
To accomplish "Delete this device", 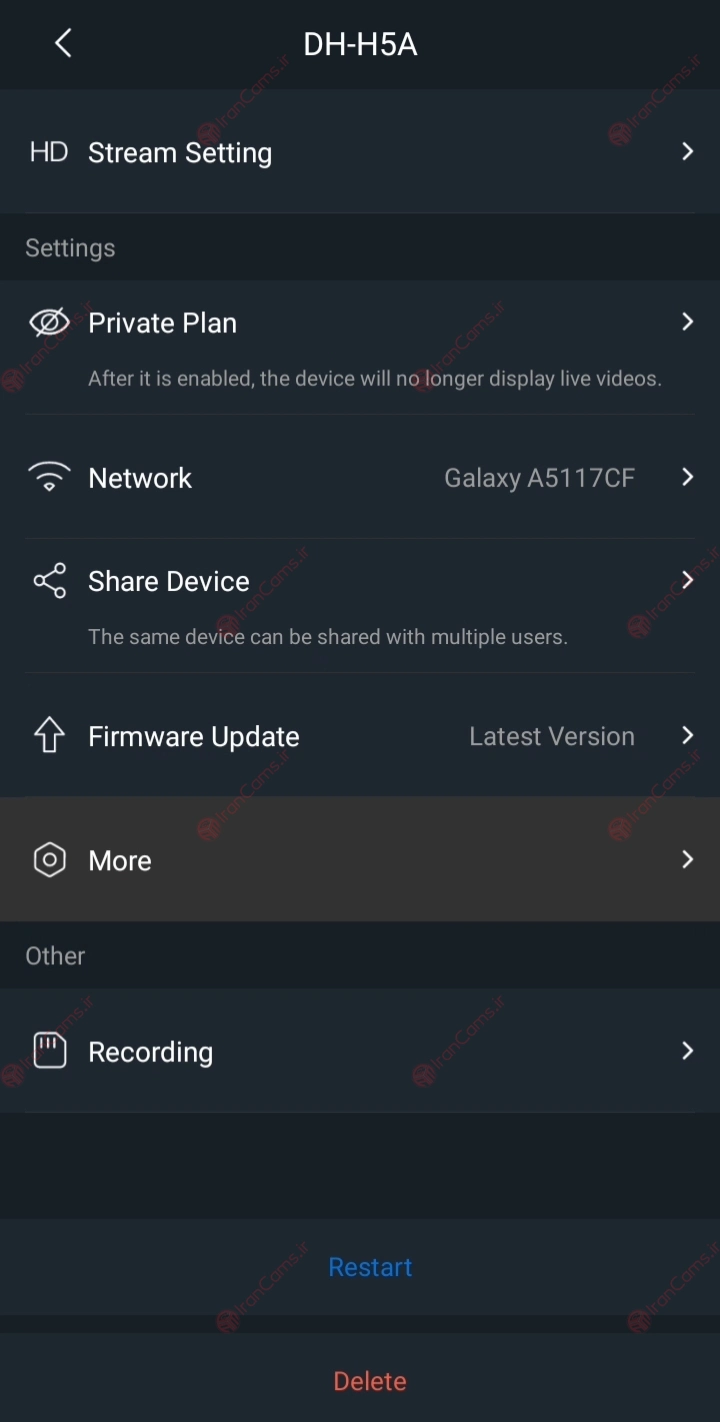I will tap(370, 1381).
